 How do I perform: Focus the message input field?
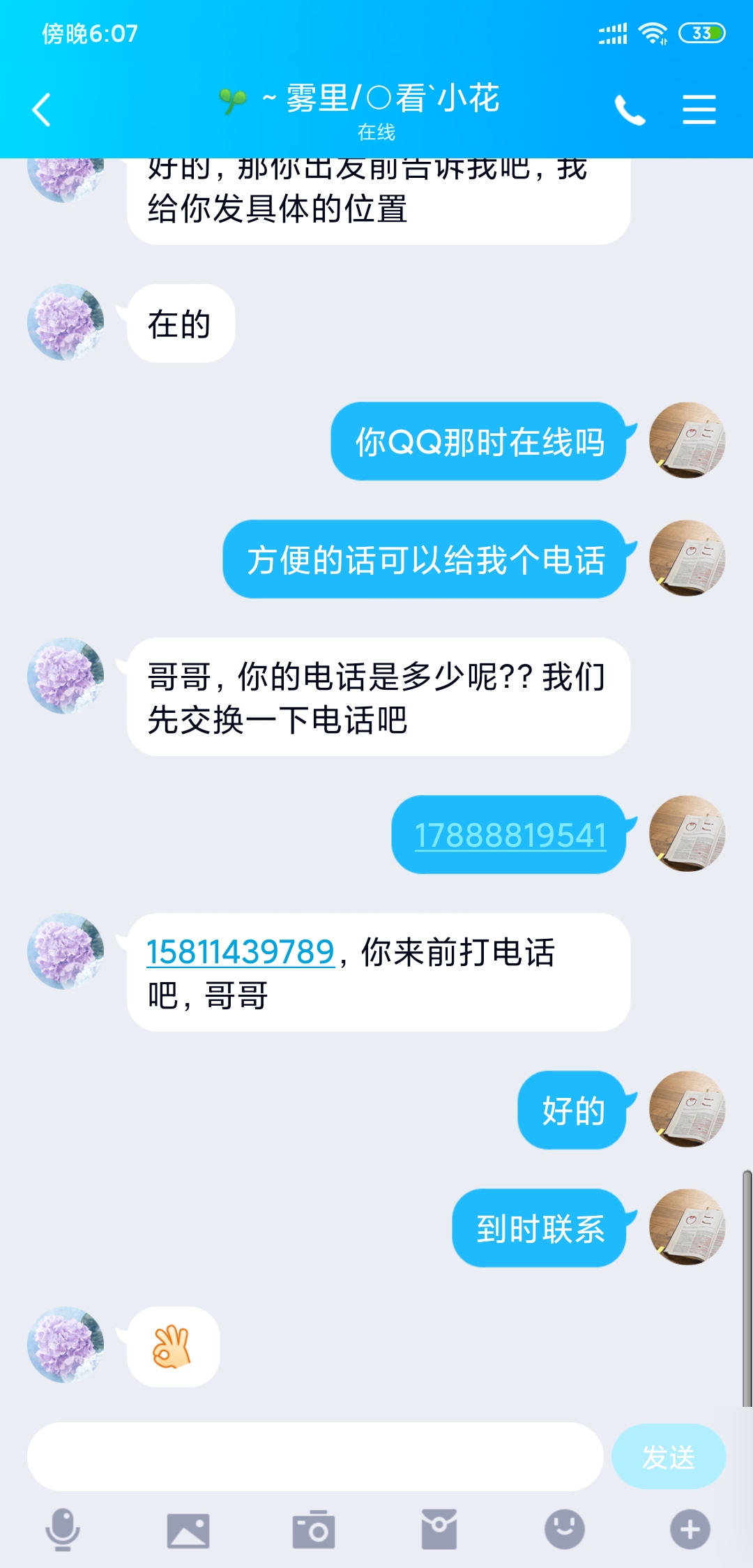click(315, 1456)
